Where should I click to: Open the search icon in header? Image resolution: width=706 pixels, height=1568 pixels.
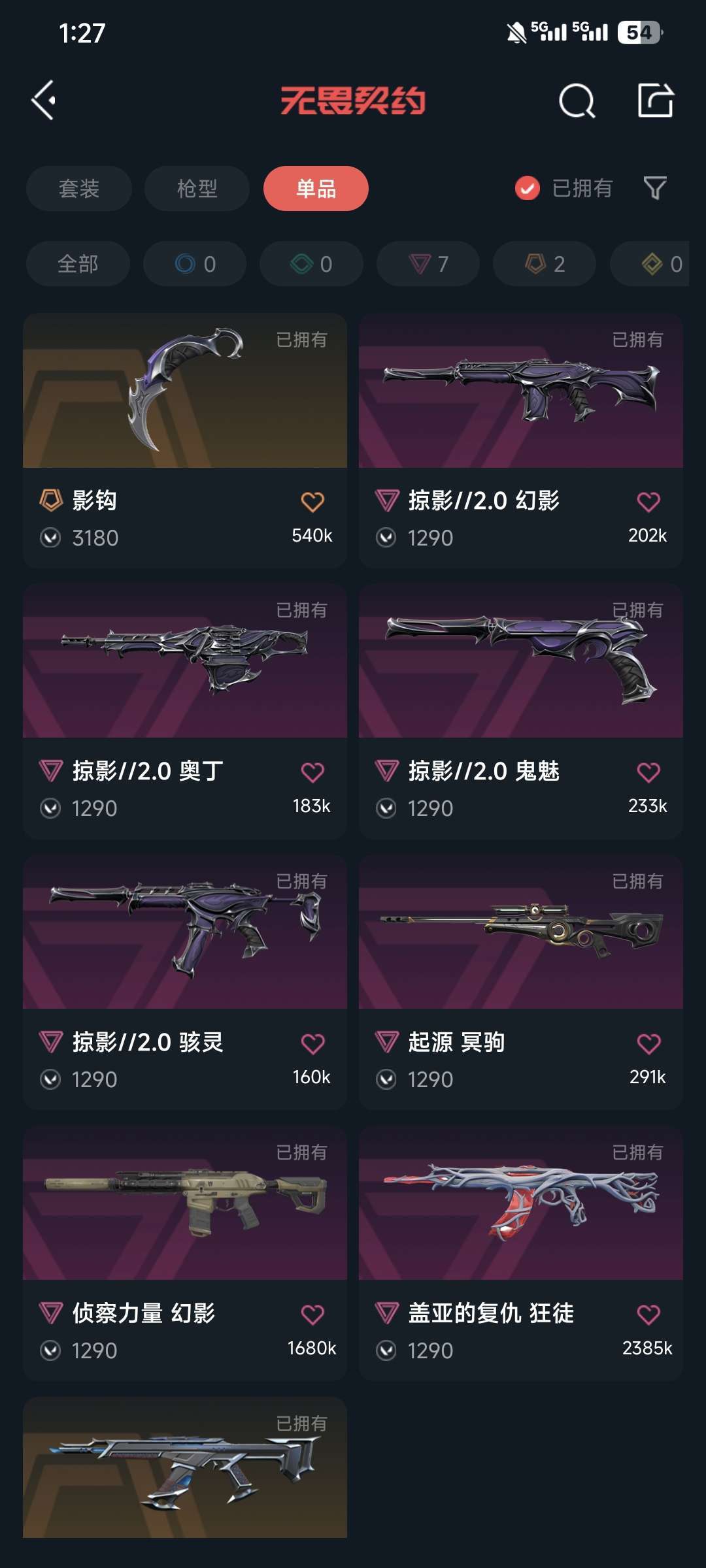(577, 101)
